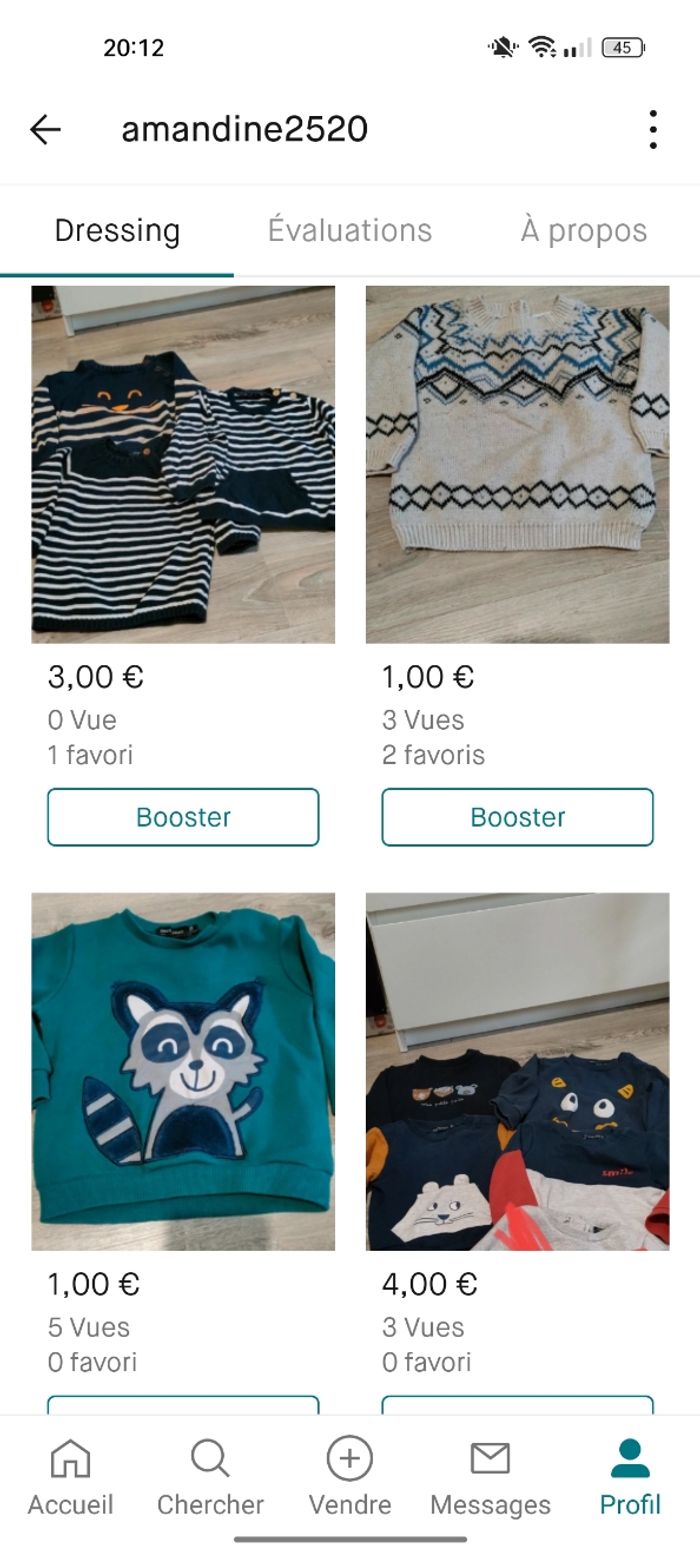Open the teal raccoon sweatshirt listing
Image resolution: width=700 pixels, height=1556 pixels.
pyautogui.click(x=183, y=1071)
